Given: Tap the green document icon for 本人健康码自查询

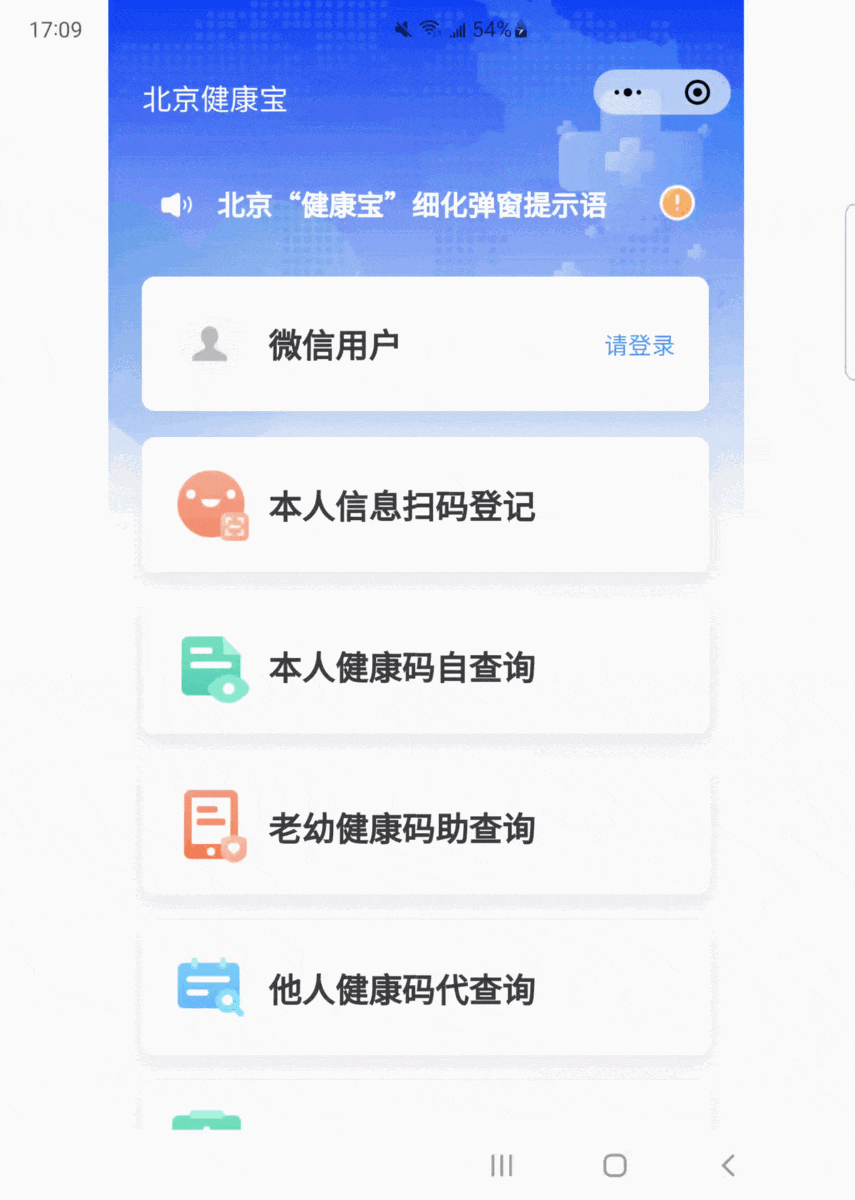Looking at the screenshot, I should [210, 667].
